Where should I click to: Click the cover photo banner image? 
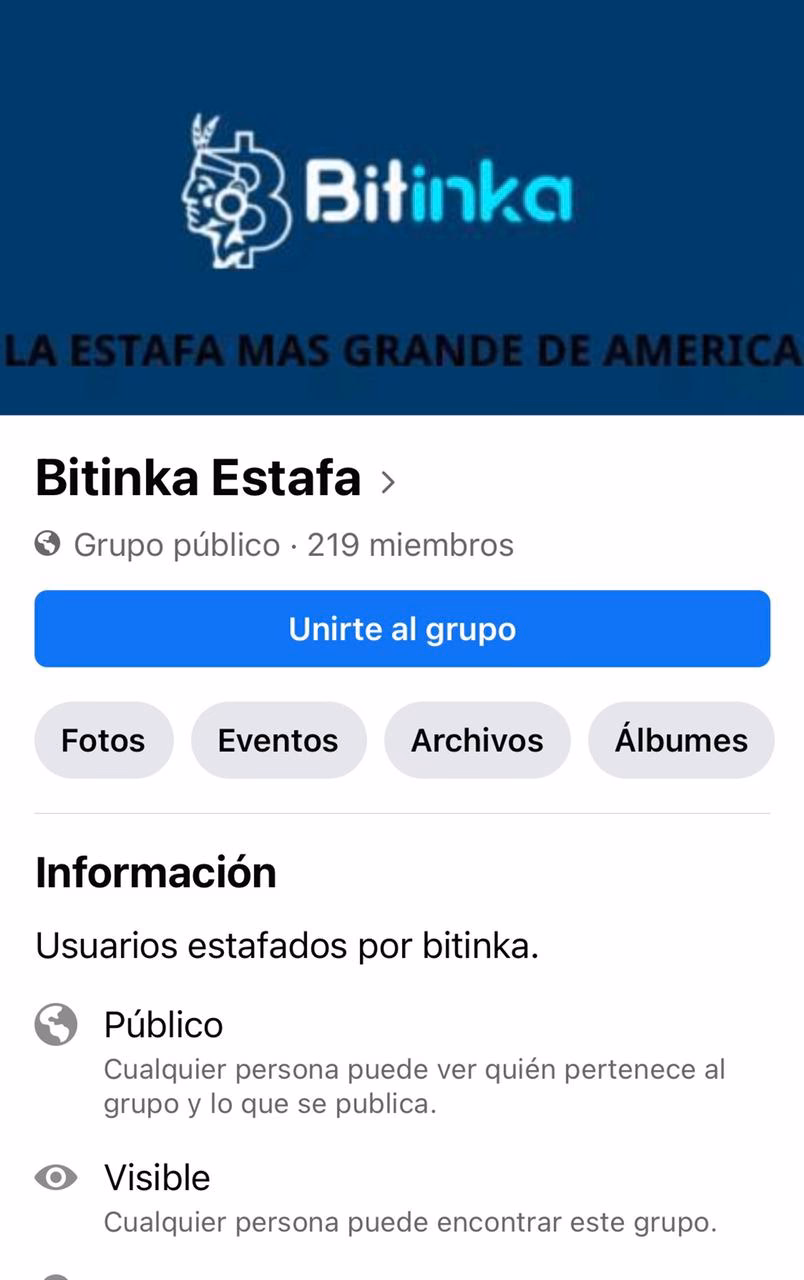[400, 210]
